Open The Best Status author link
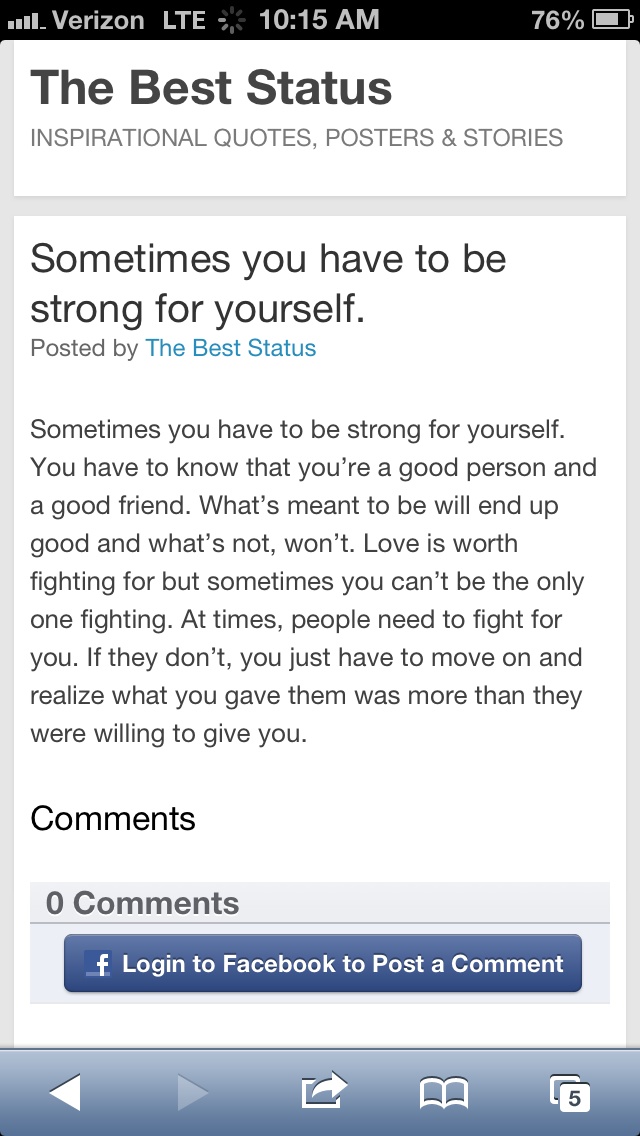This screenshot has height=1136, width=640. coord(230,349)
